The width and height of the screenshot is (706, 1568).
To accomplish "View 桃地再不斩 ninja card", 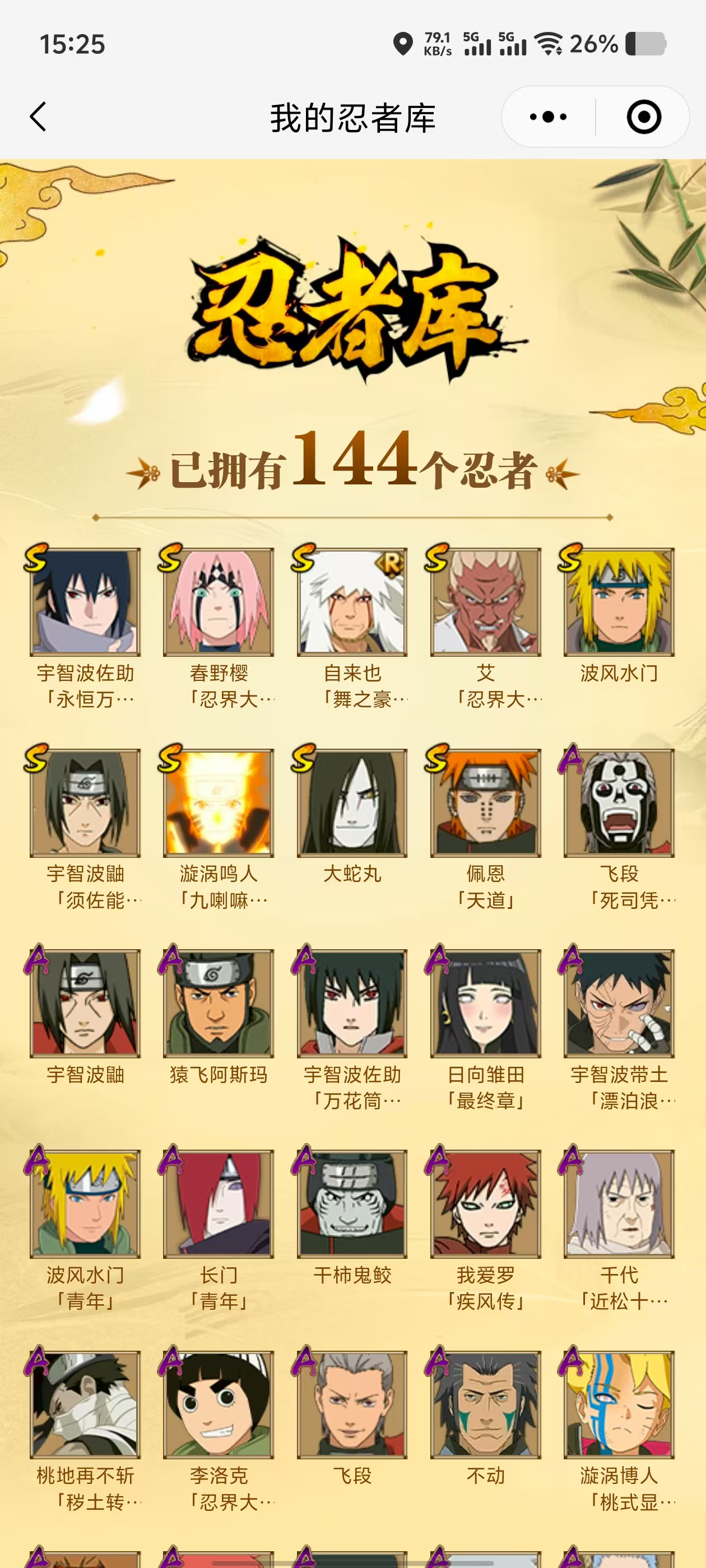I will pos(85,1404).
